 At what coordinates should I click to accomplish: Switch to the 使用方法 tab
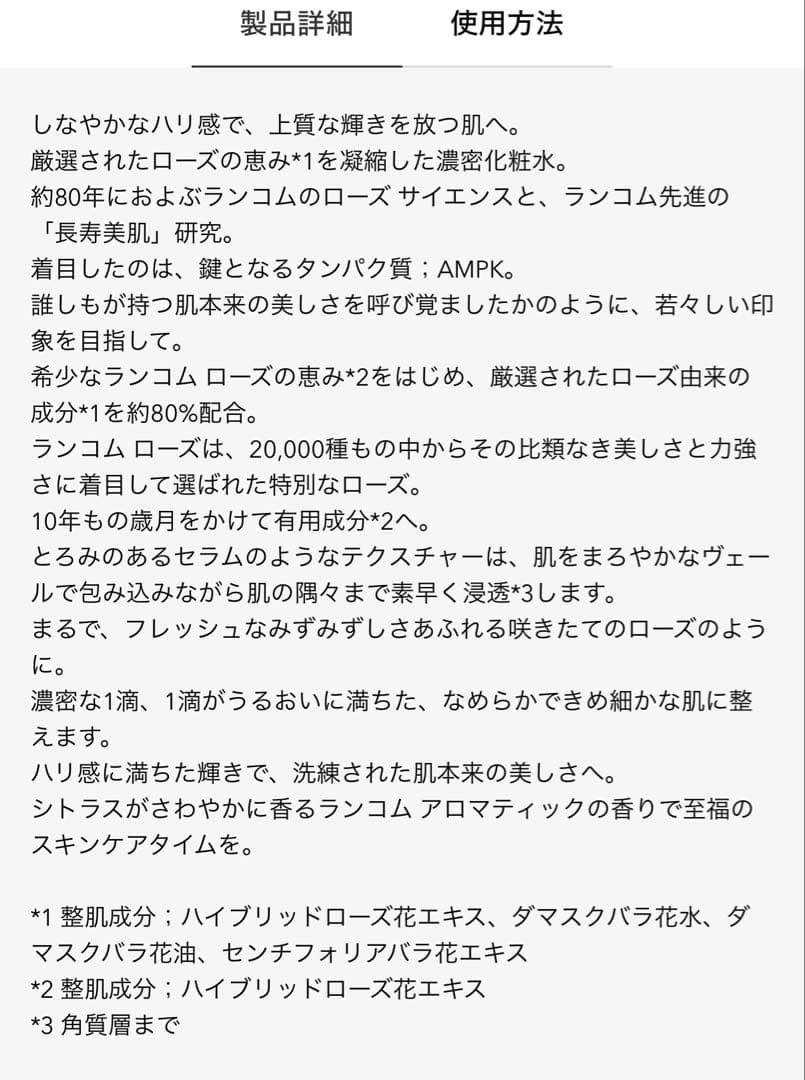coord(505,25)
